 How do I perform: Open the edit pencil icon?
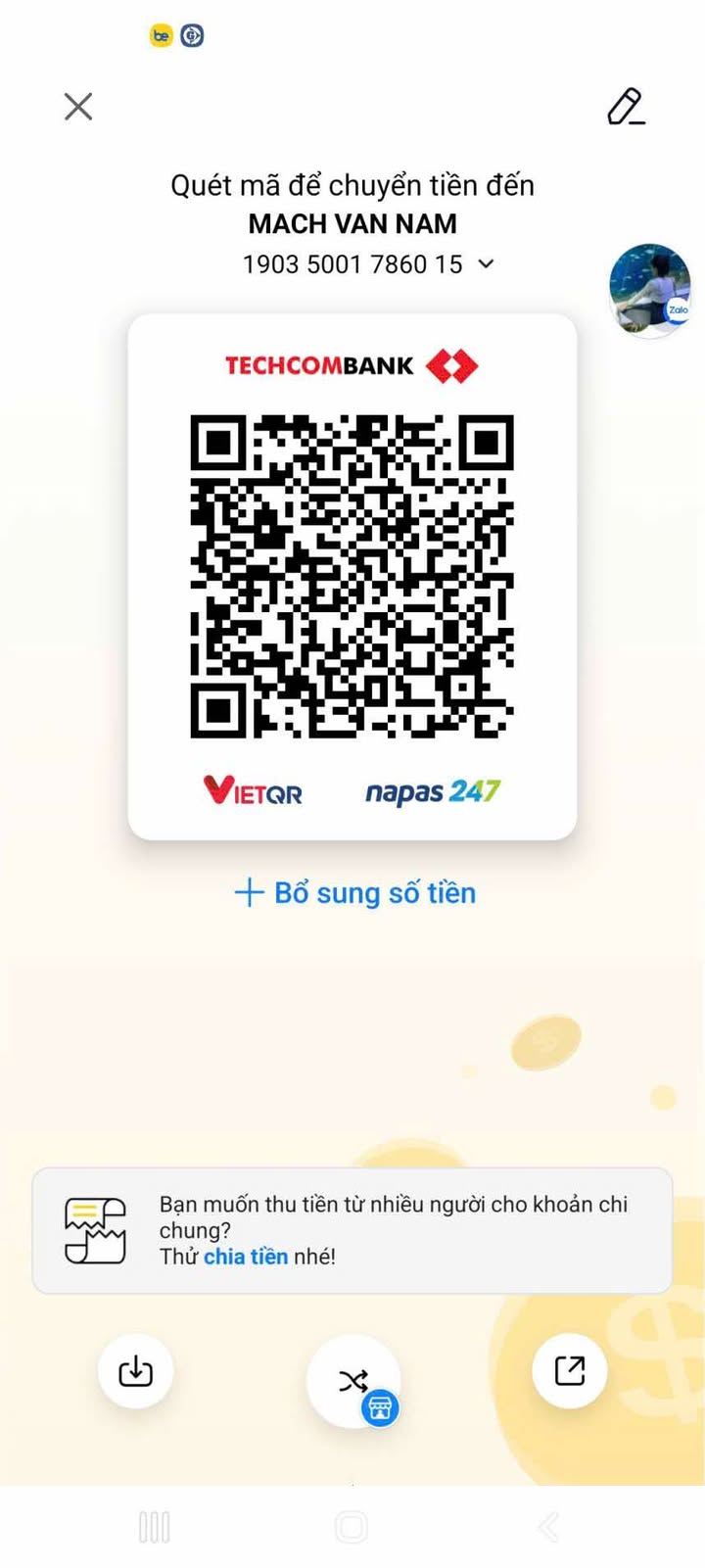click(x=626, y=107)
